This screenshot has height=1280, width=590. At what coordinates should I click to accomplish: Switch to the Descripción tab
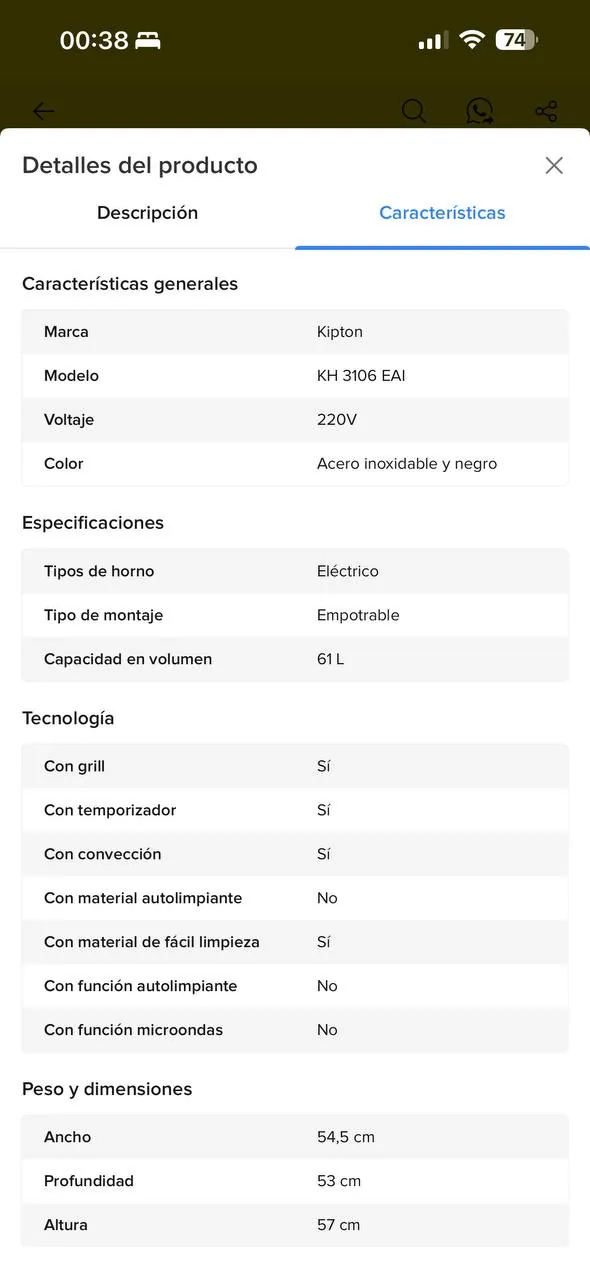coord(147,213)
